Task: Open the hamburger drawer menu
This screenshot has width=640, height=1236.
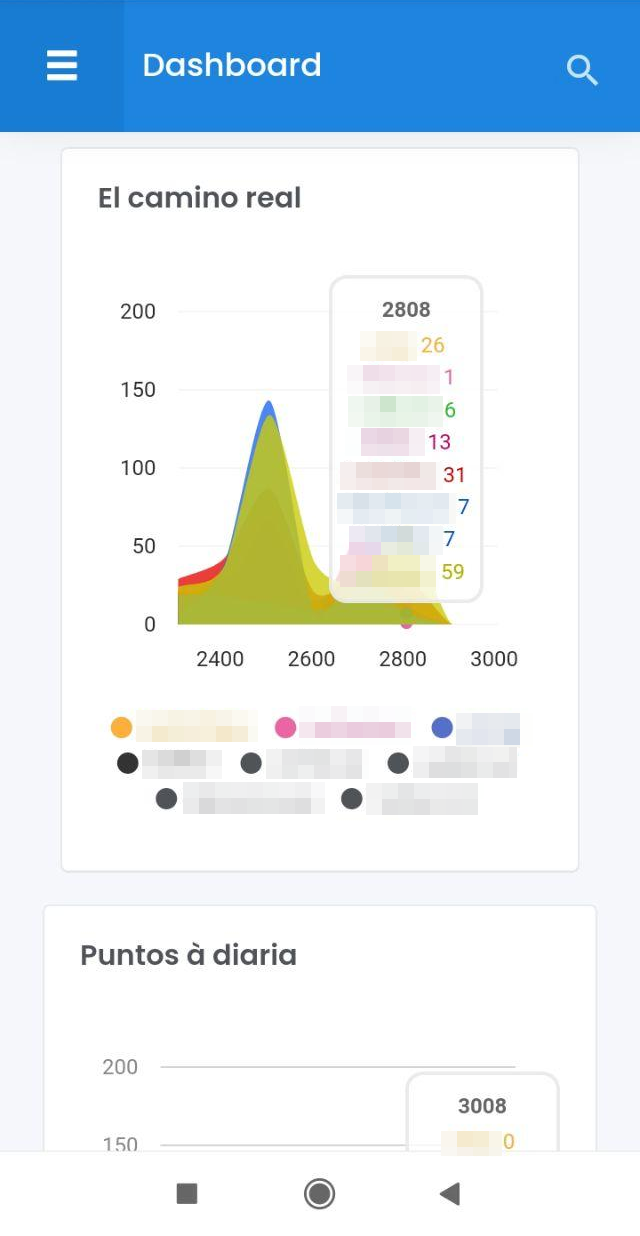Action: [62, 66]
